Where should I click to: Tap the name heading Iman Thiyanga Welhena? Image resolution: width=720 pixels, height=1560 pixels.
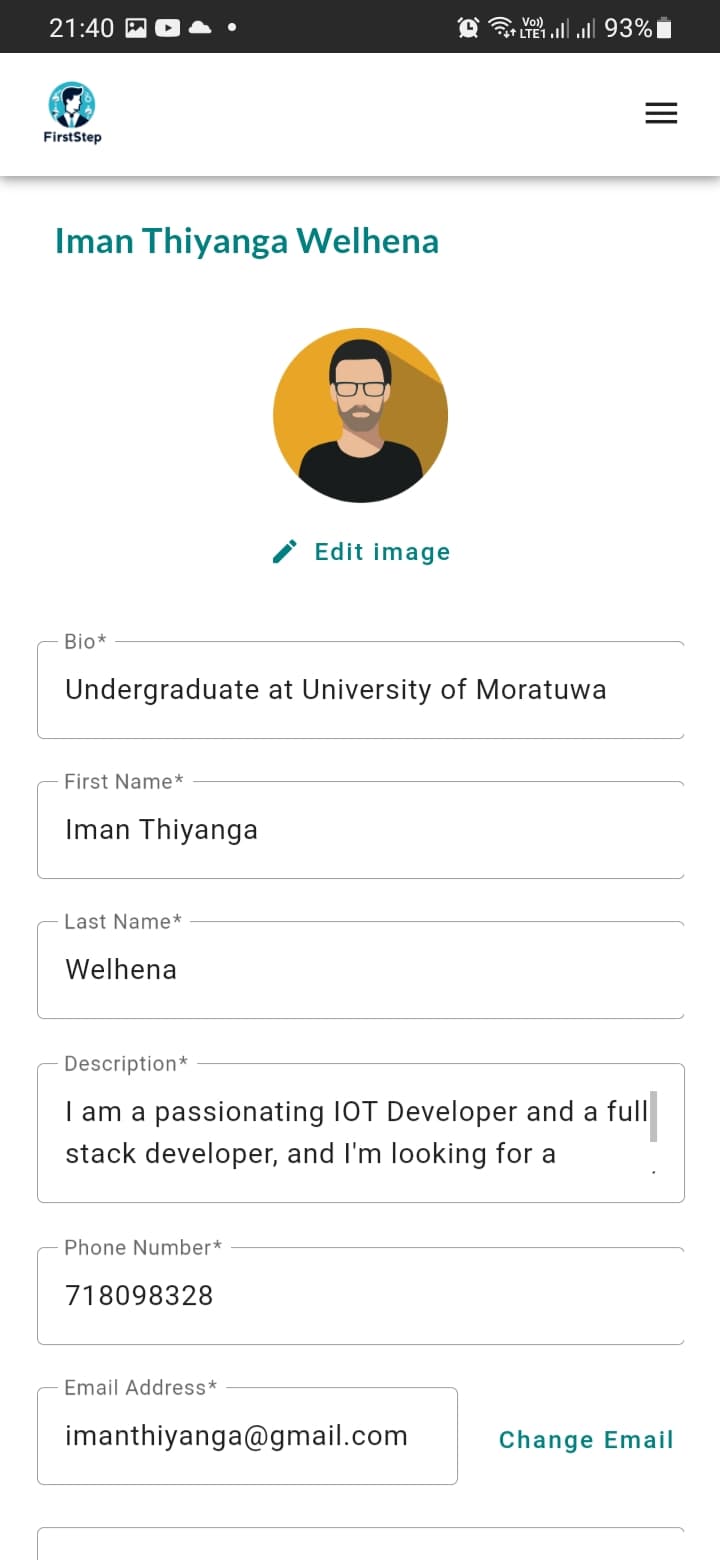pyautogui.click(x=247, y=240)
